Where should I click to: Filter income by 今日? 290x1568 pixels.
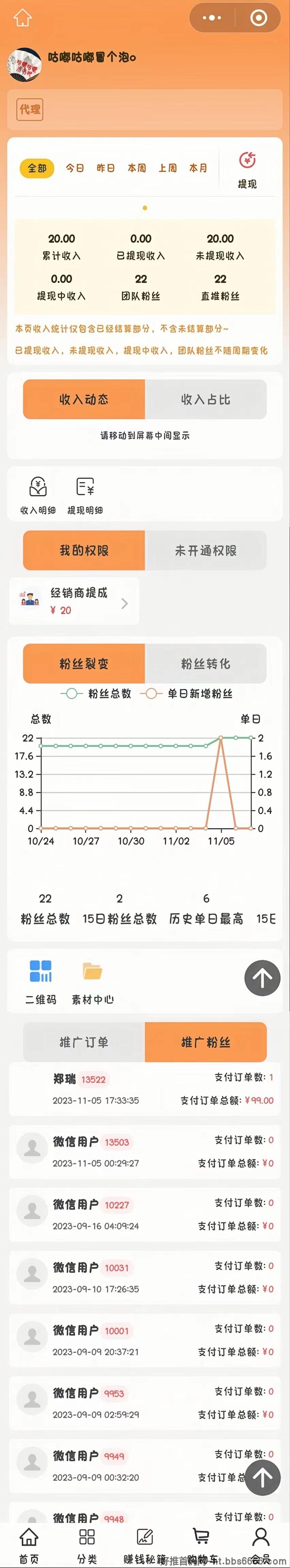(x=75, y=168)
